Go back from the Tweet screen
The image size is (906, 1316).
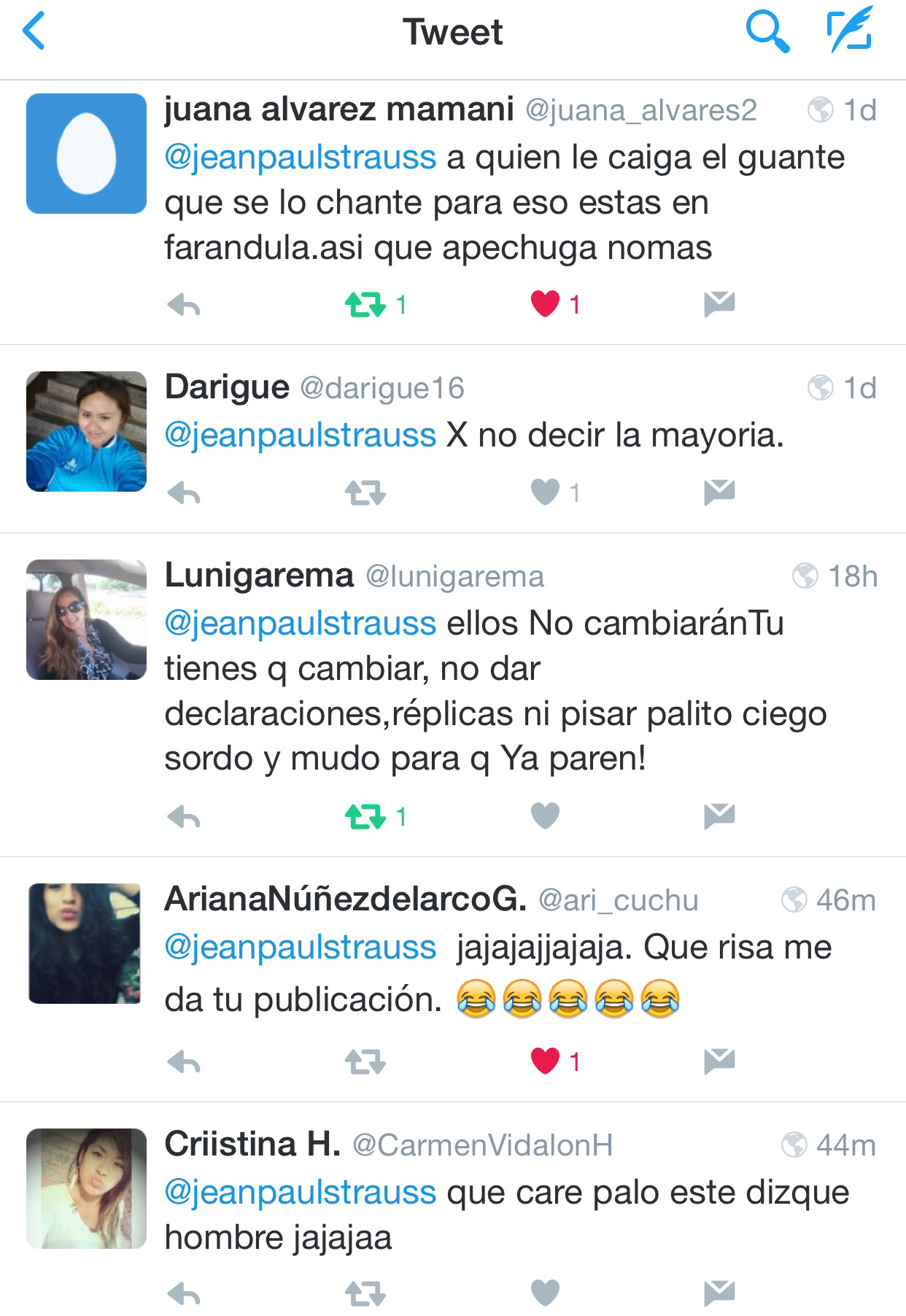coord(34,32)
